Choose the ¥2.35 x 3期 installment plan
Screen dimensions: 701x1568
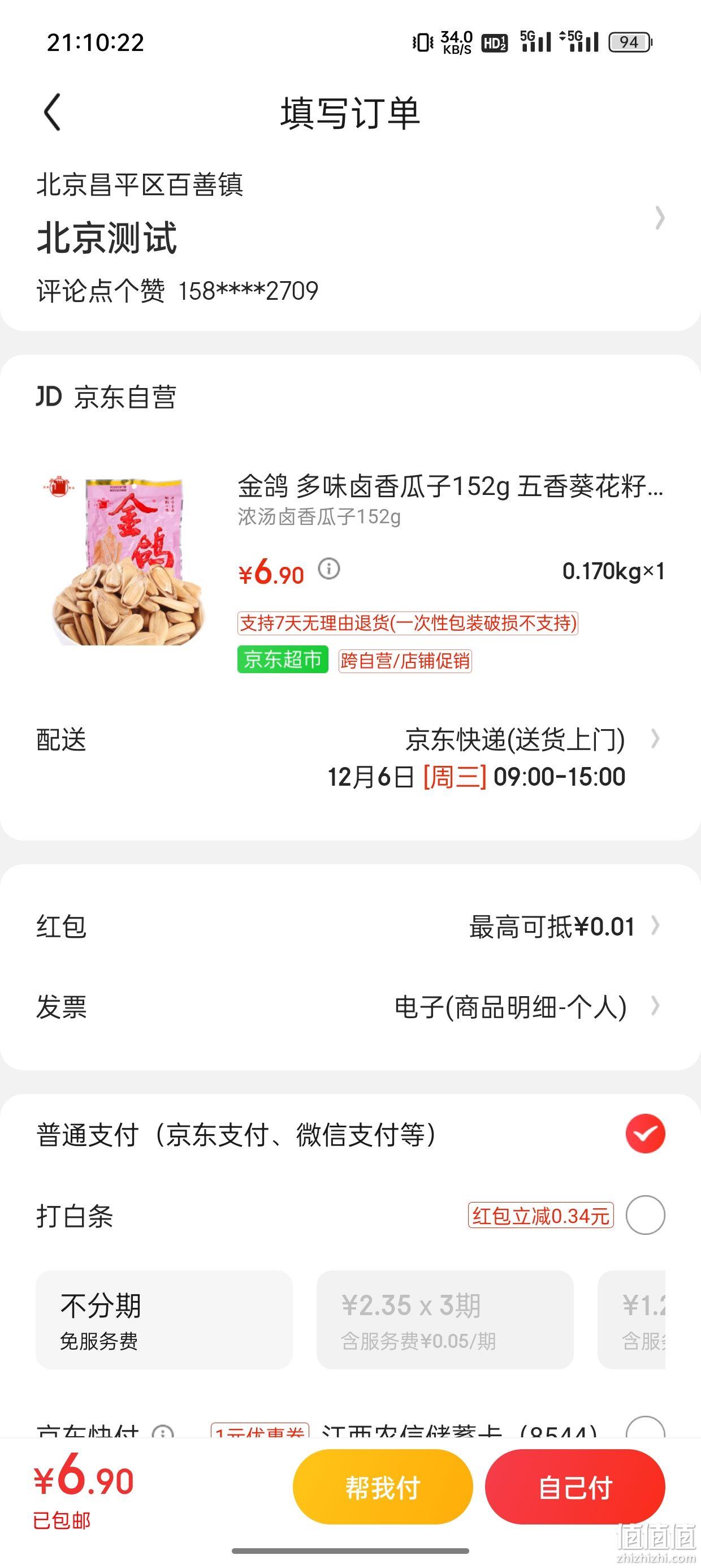click(445, 1320)
